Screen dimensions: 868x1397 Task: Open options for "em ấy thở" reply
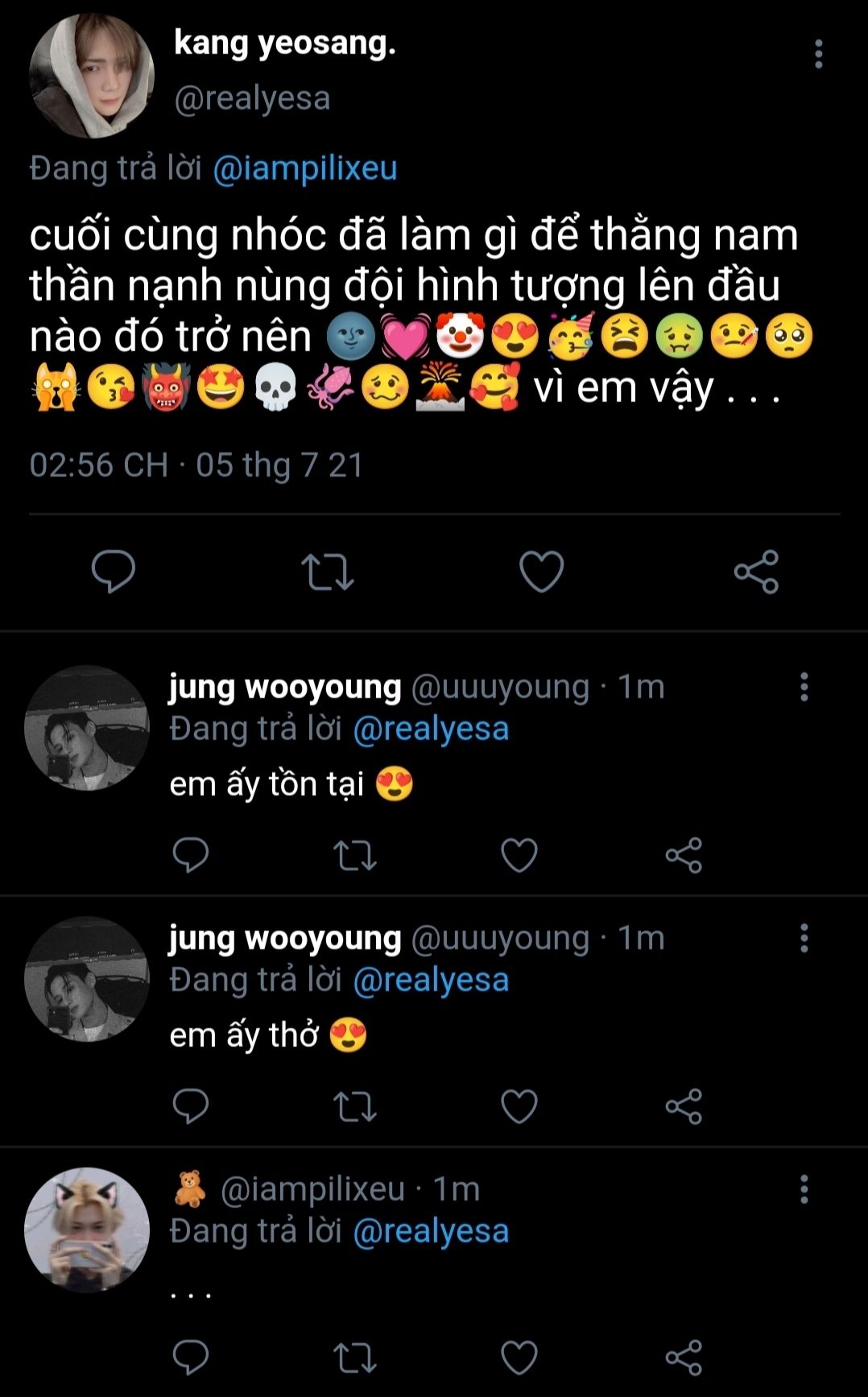pos(804,938)
